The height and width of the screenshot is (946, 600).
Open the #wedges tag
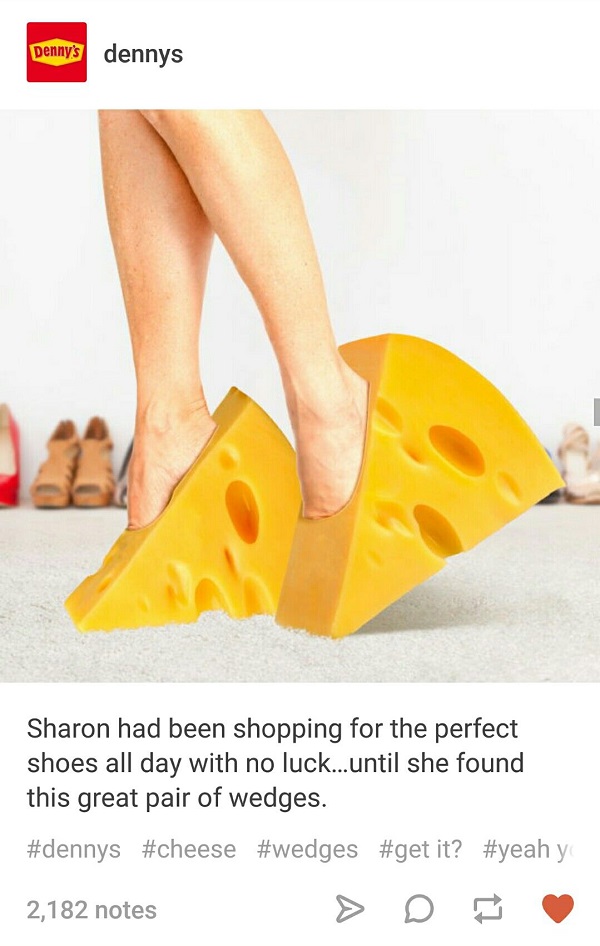click(x=307, y=850)
